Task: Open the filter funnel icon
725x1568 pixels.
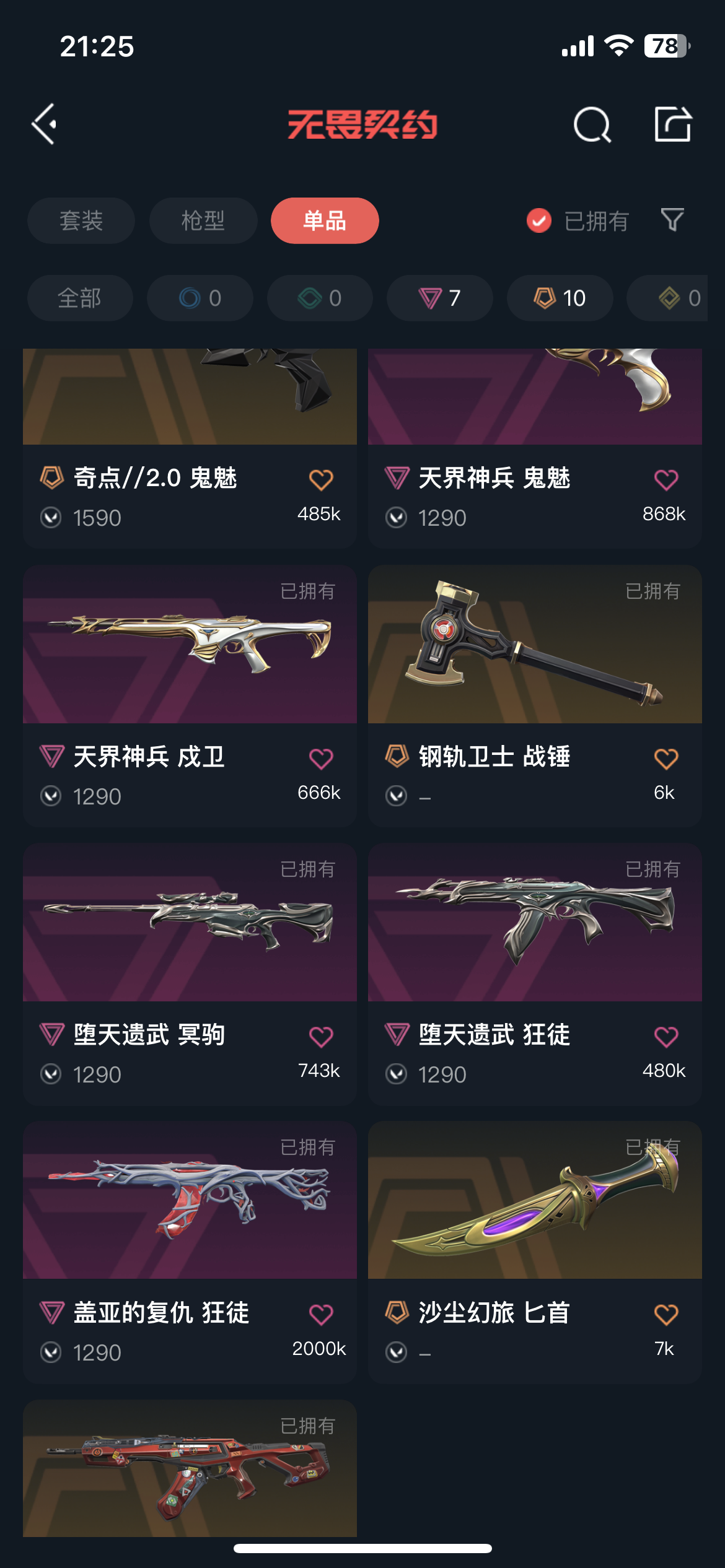Action: coord(672,220)
